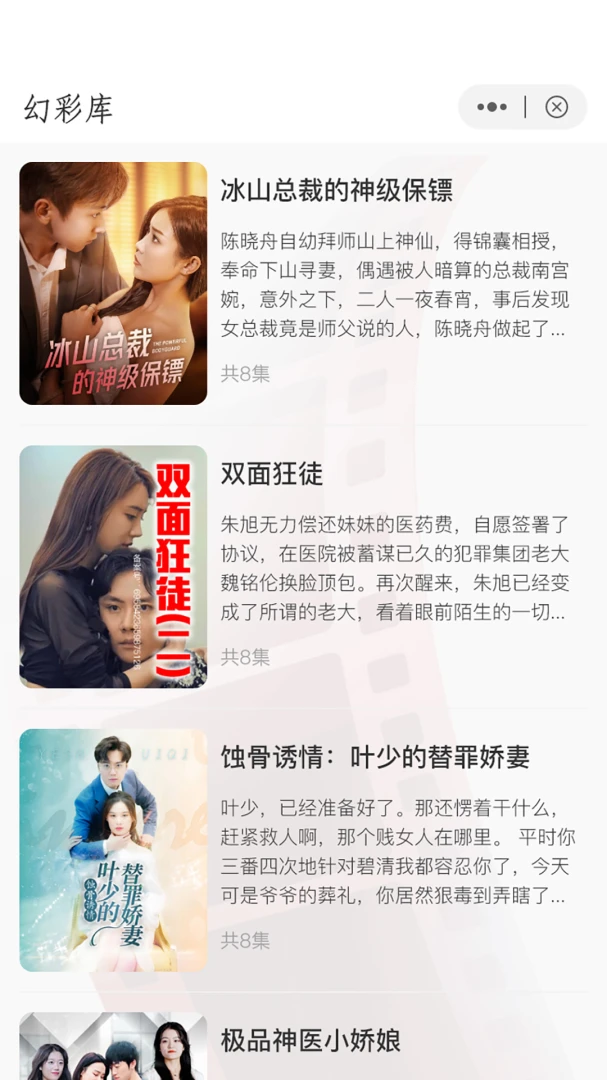The width and height of the screenshot is (607, 1080).
Task: Open the mini program's three-dot menu
Action: click(492, 107)
